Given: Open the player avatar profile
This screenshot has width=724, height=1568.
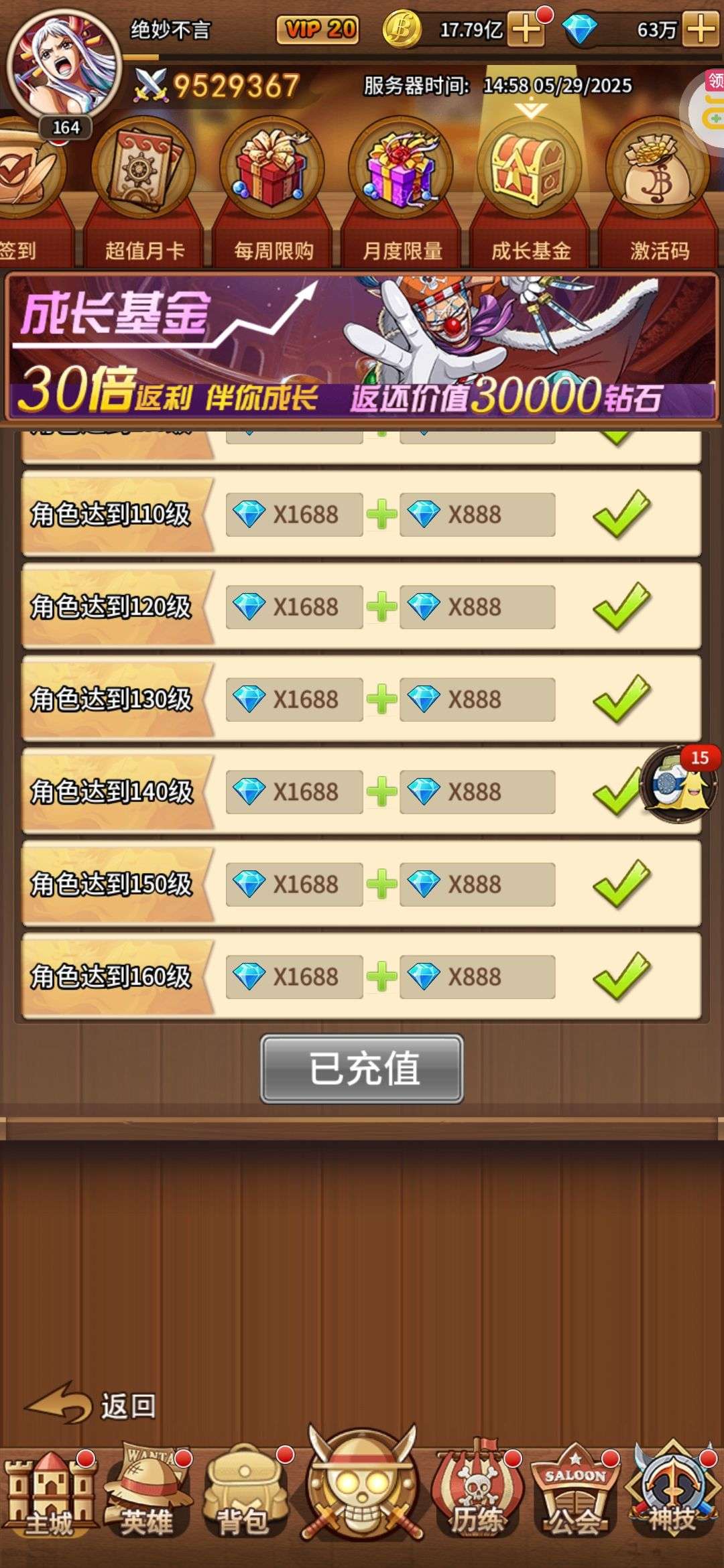Looking at the screenshot, I should click(64, 66).
